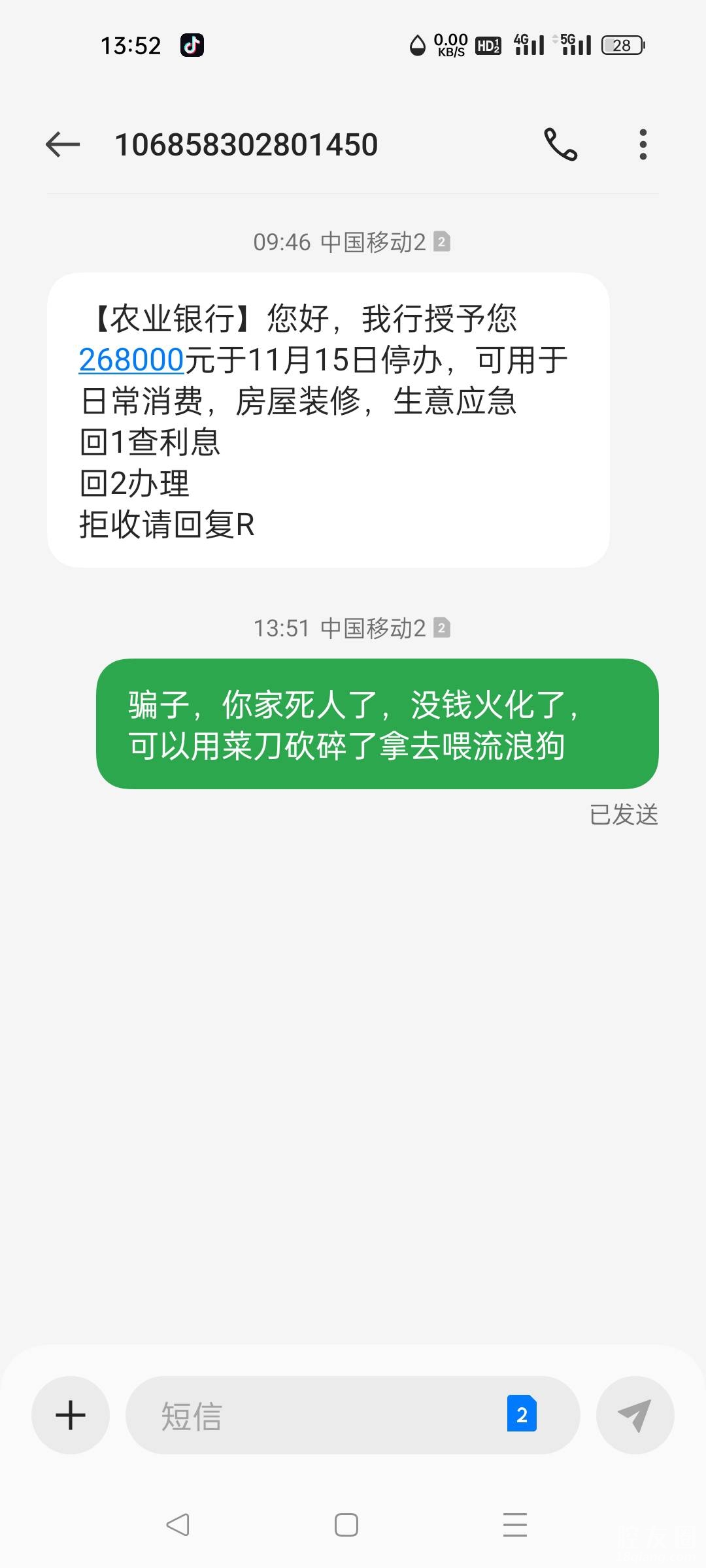Send the message with the arrow button

(x=635, y=1415)
